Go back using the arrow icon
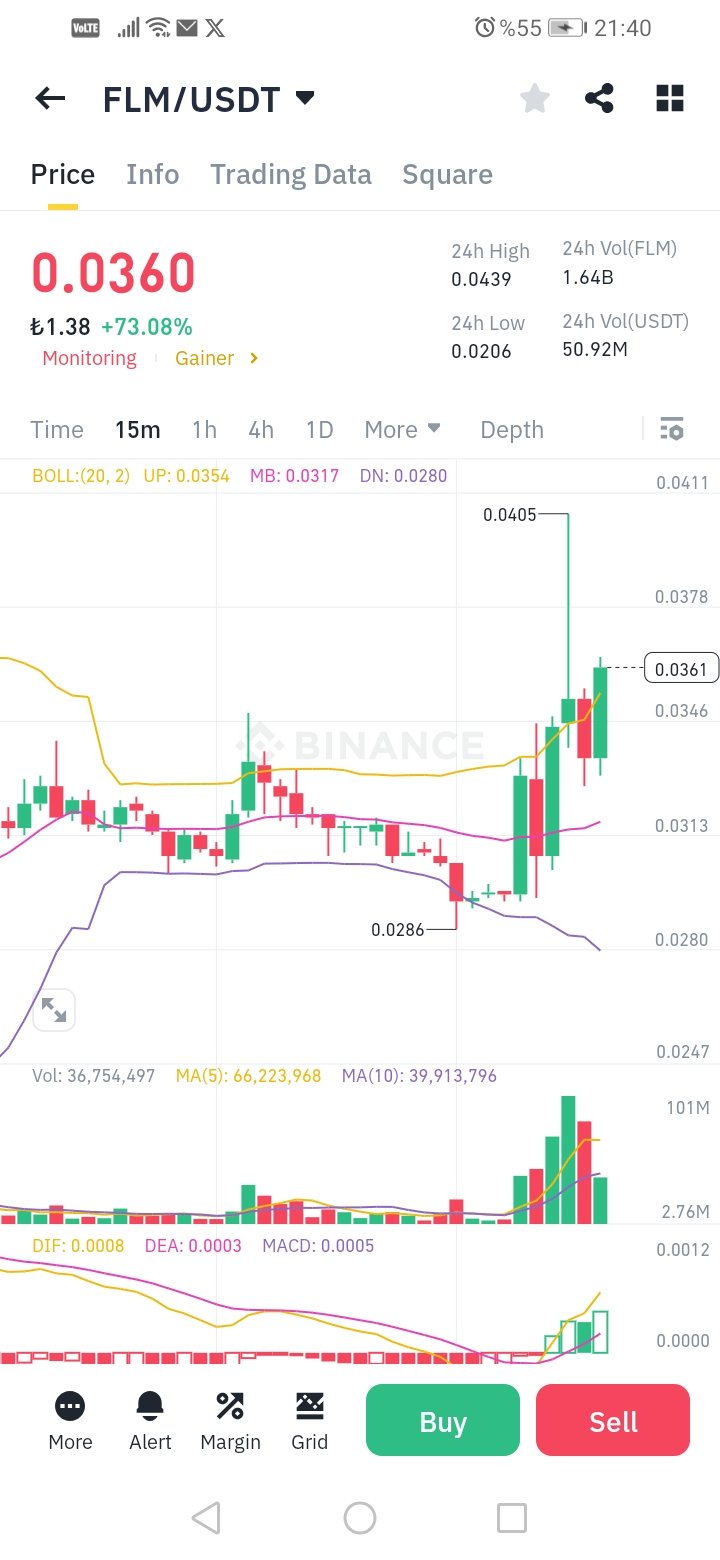The width and height of the screenshot is (720, 1560). (x=50, y=98)
